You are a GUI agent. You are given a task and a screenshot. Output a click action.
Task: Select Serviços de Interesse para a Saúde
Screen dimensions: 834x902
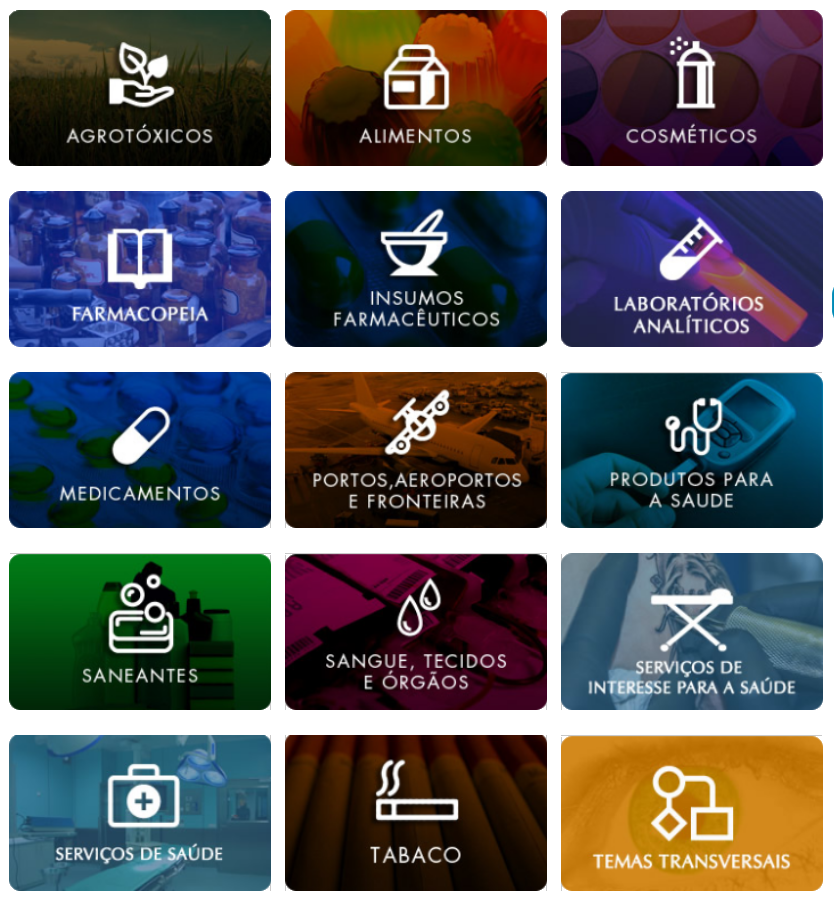[692, 631]
